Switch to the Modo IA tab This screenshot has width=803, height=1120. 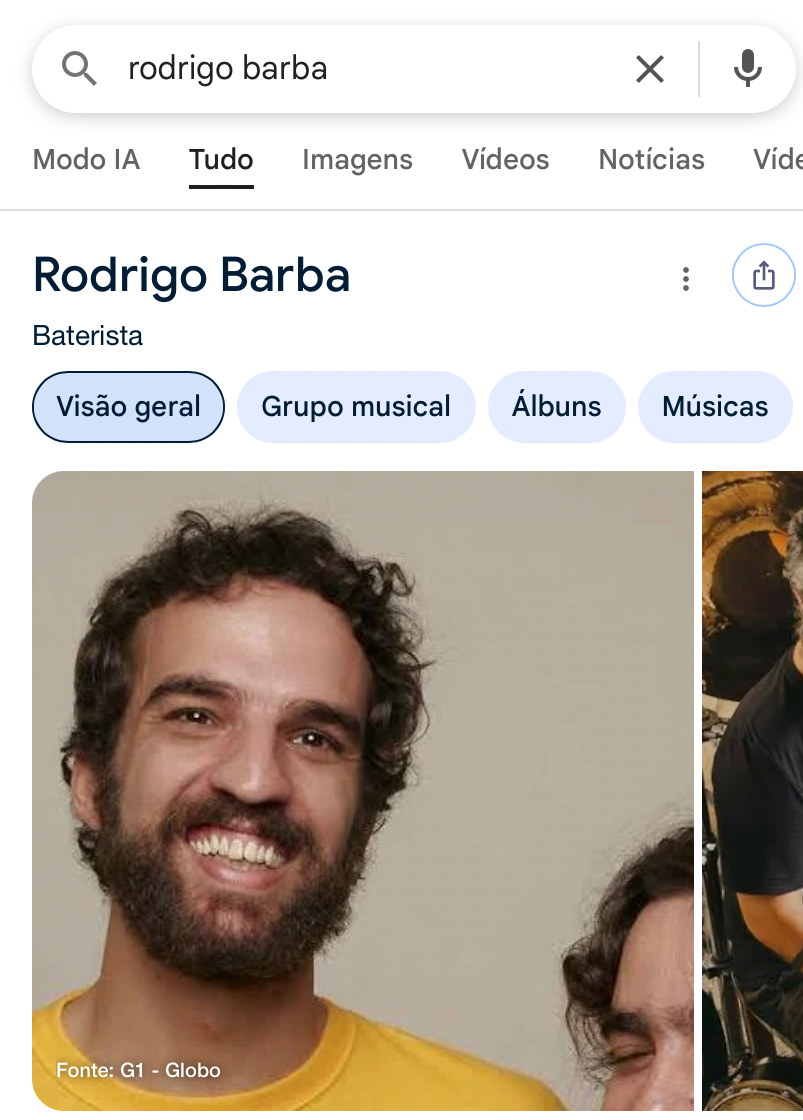point(86,160)
